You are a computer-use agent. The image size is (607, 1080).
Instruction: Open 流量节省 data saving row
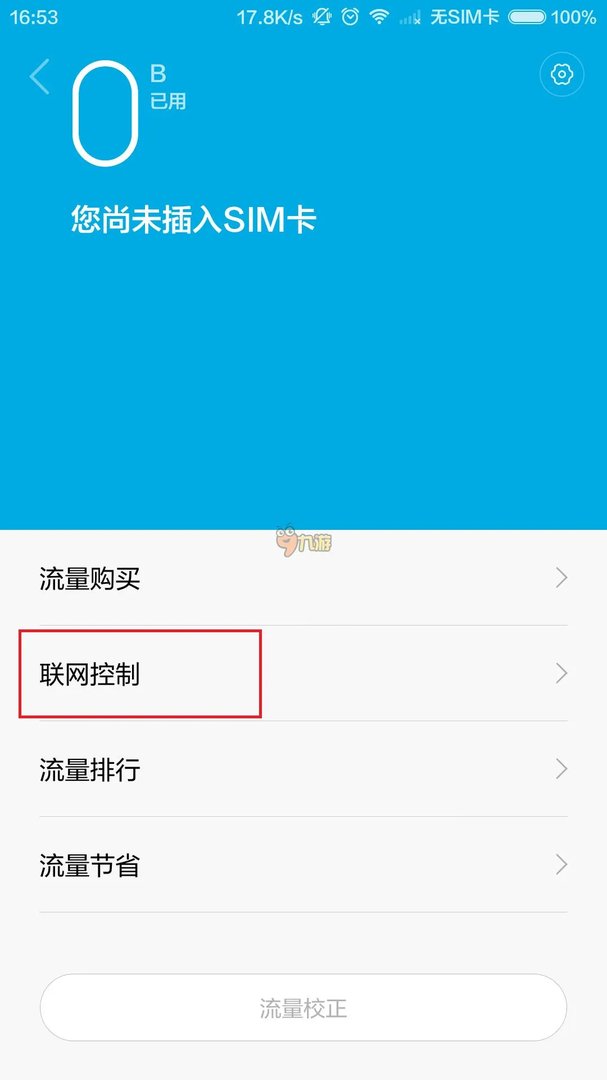point(303,864)
